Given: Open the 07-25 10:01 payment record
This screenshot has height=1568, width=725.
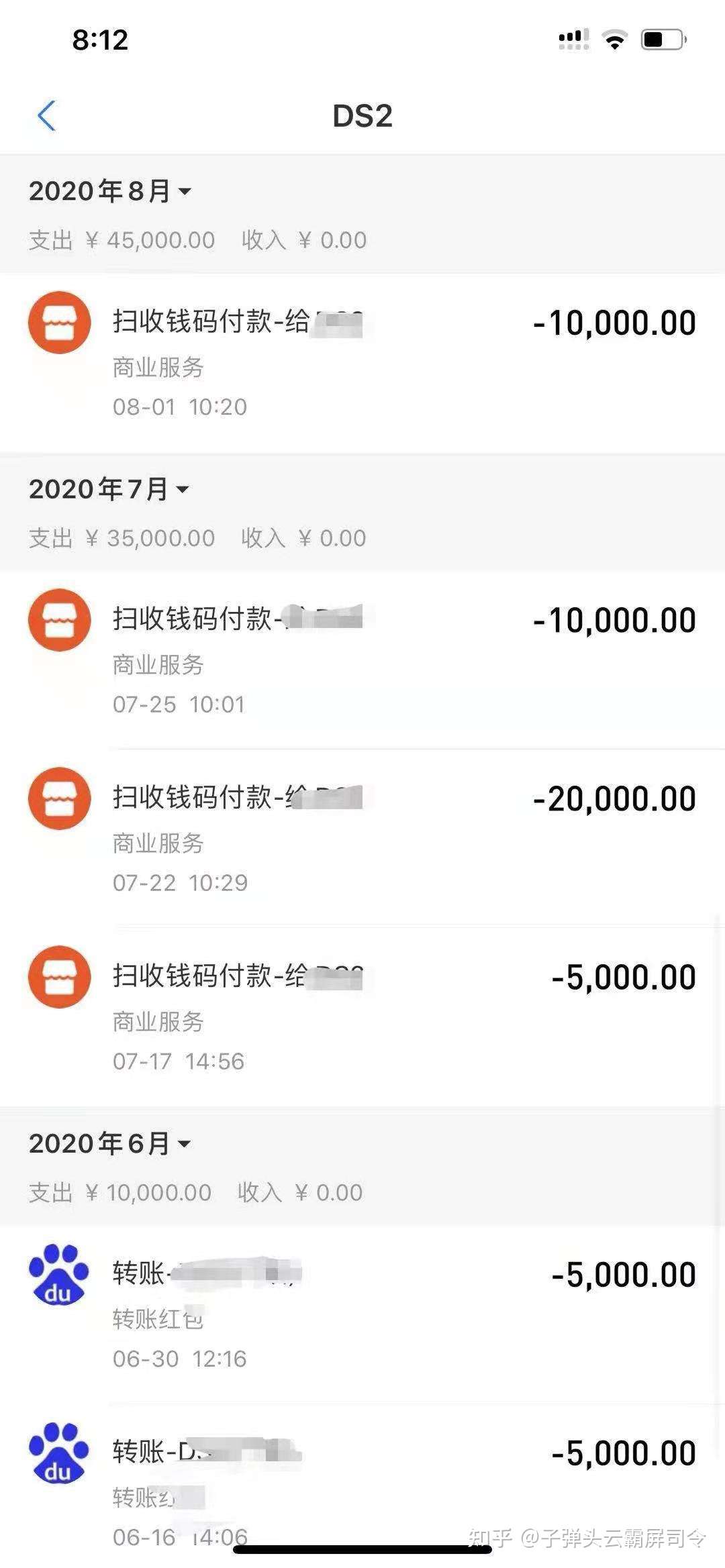Looking at the screenshot, I should click(362, 660).
